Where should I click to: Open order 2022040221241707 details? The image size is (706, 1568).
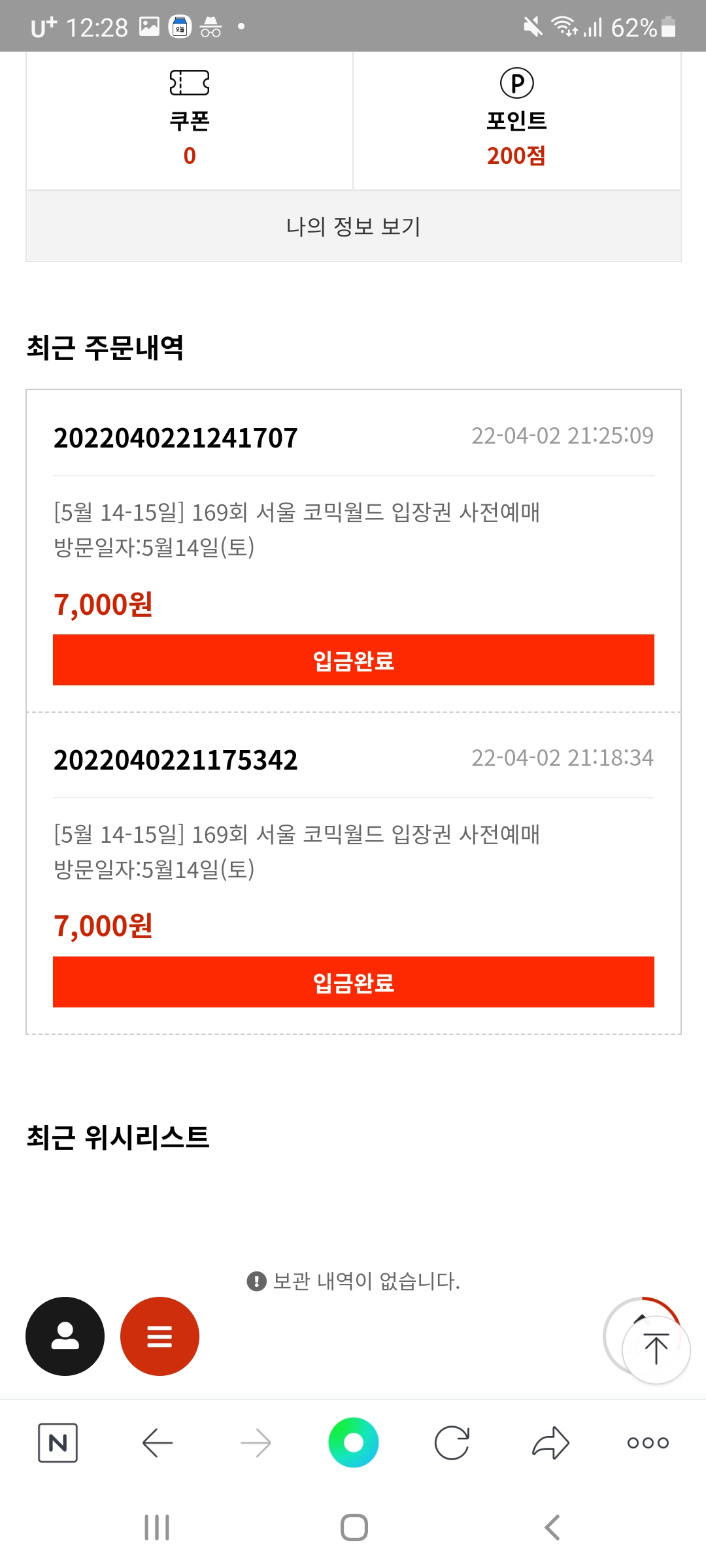tap(175, 438)
